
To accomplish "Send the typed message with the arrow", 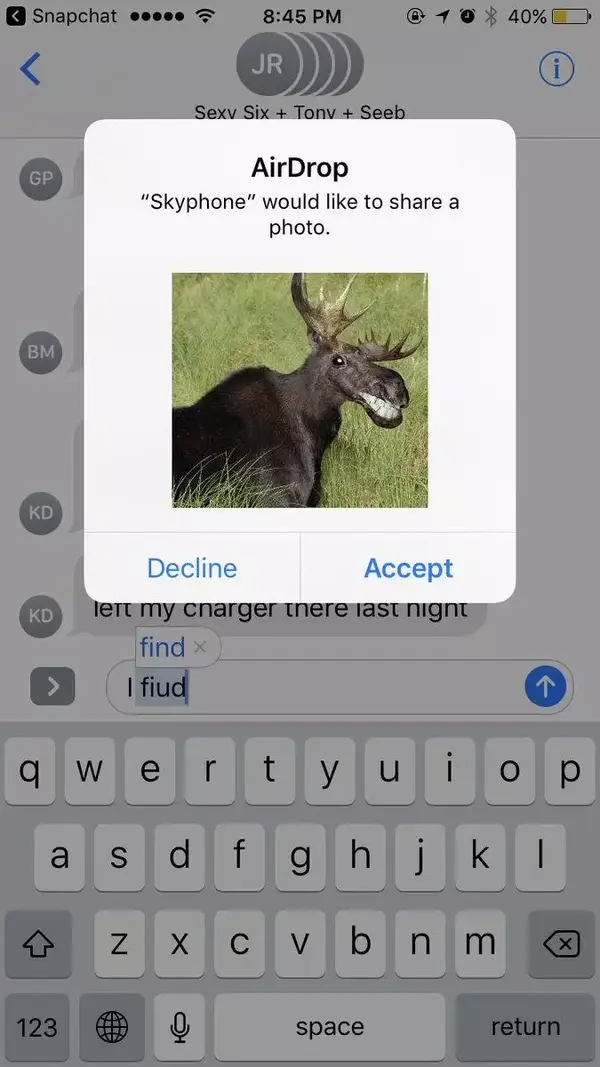I will pyautogui.click(x=546, y=687).
